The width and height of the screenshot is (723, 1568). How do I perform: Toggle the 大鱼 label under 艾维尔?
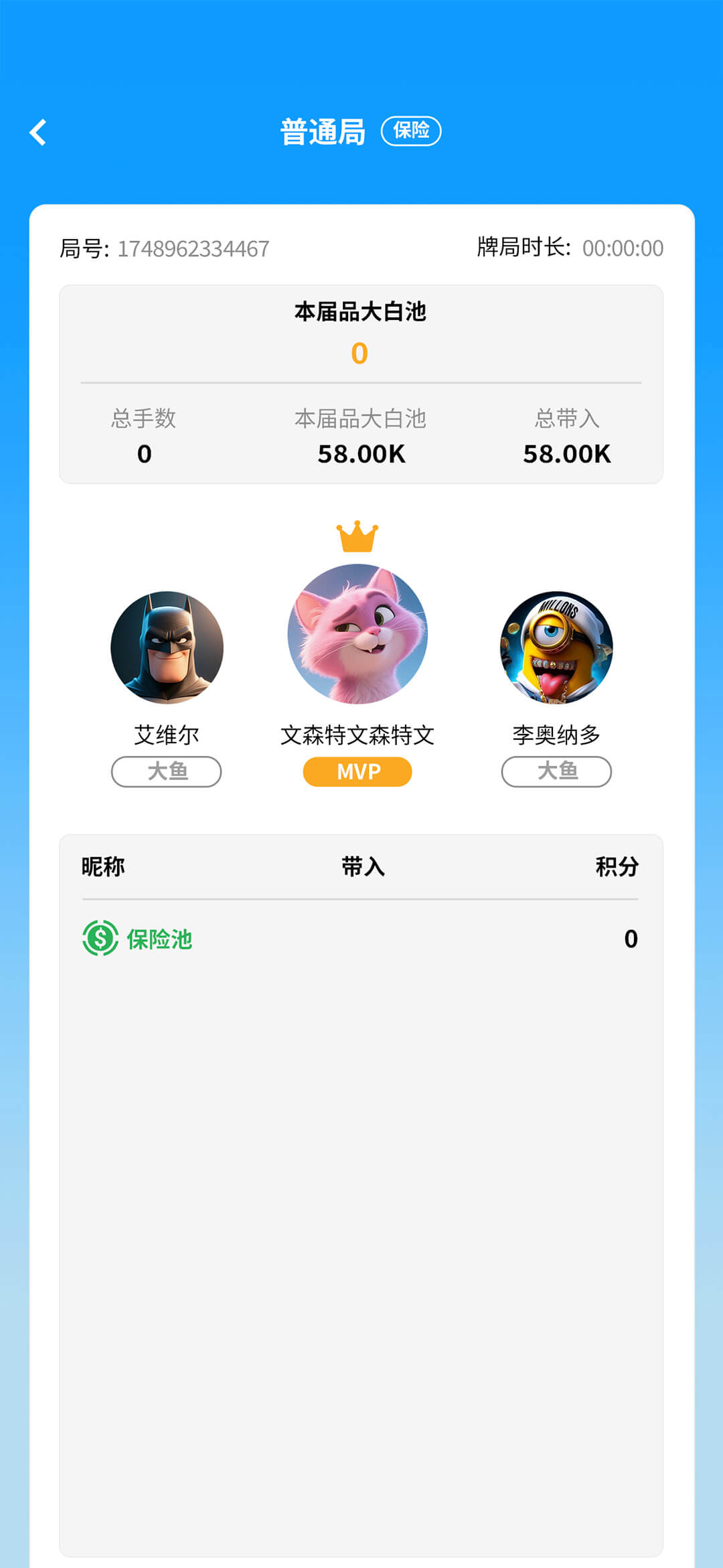pos(165,772)
